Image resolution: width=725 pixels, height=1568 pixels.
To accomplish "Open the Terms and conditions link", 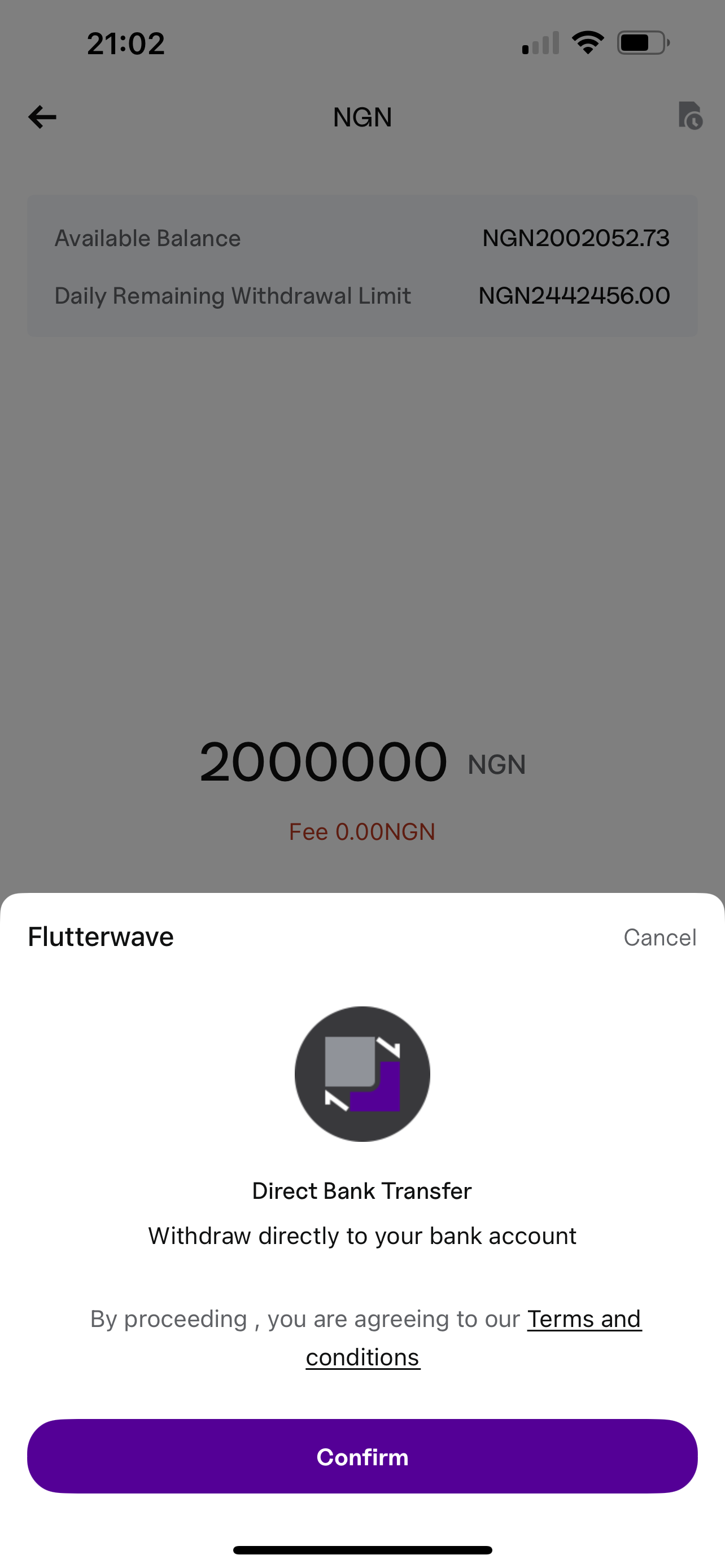I will point(583,1319).
